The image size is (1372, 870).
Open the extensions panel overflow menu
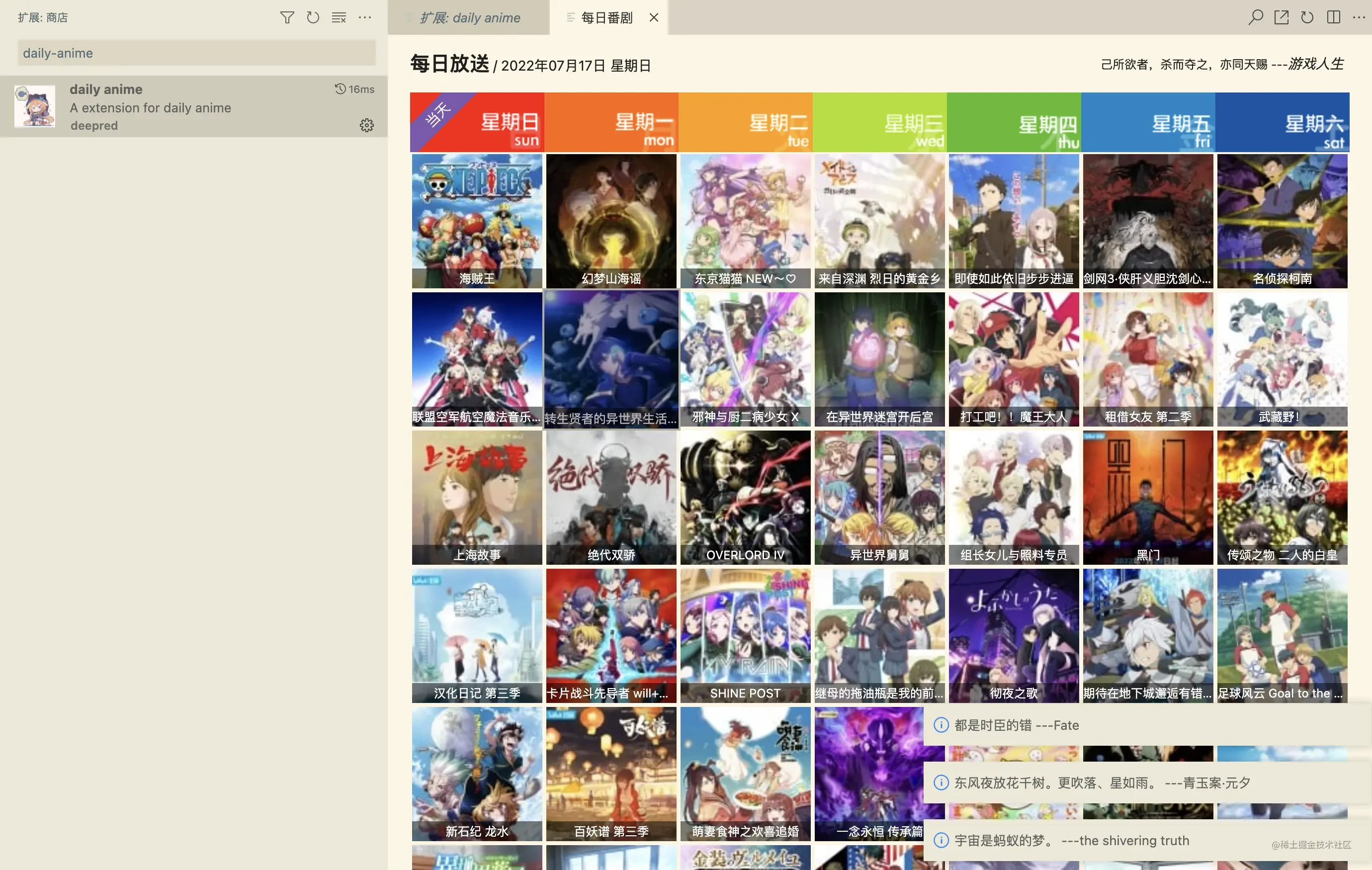click(365, 18)
